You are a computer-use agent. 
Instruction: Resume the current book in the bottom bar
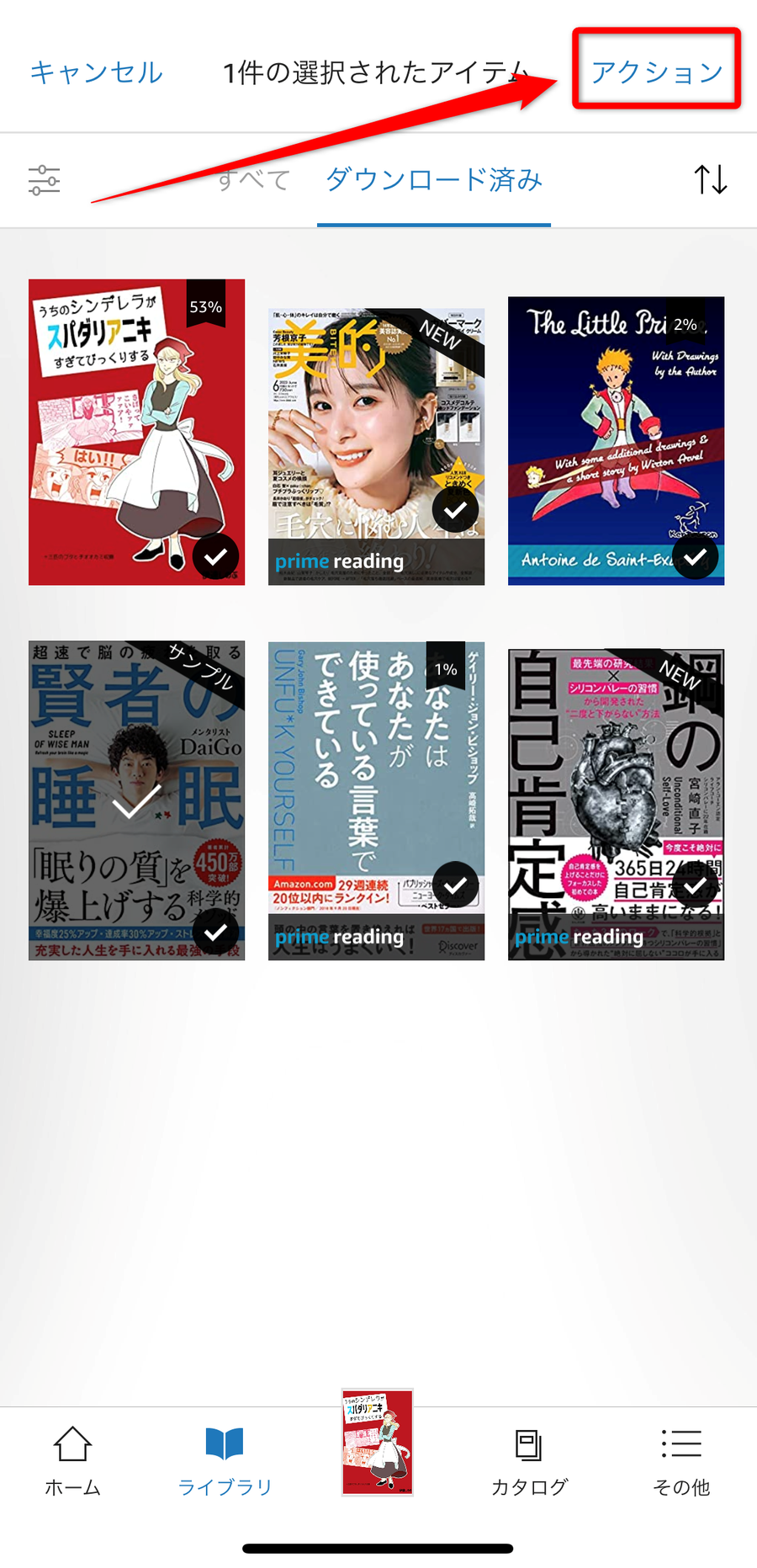(377, 1442)
